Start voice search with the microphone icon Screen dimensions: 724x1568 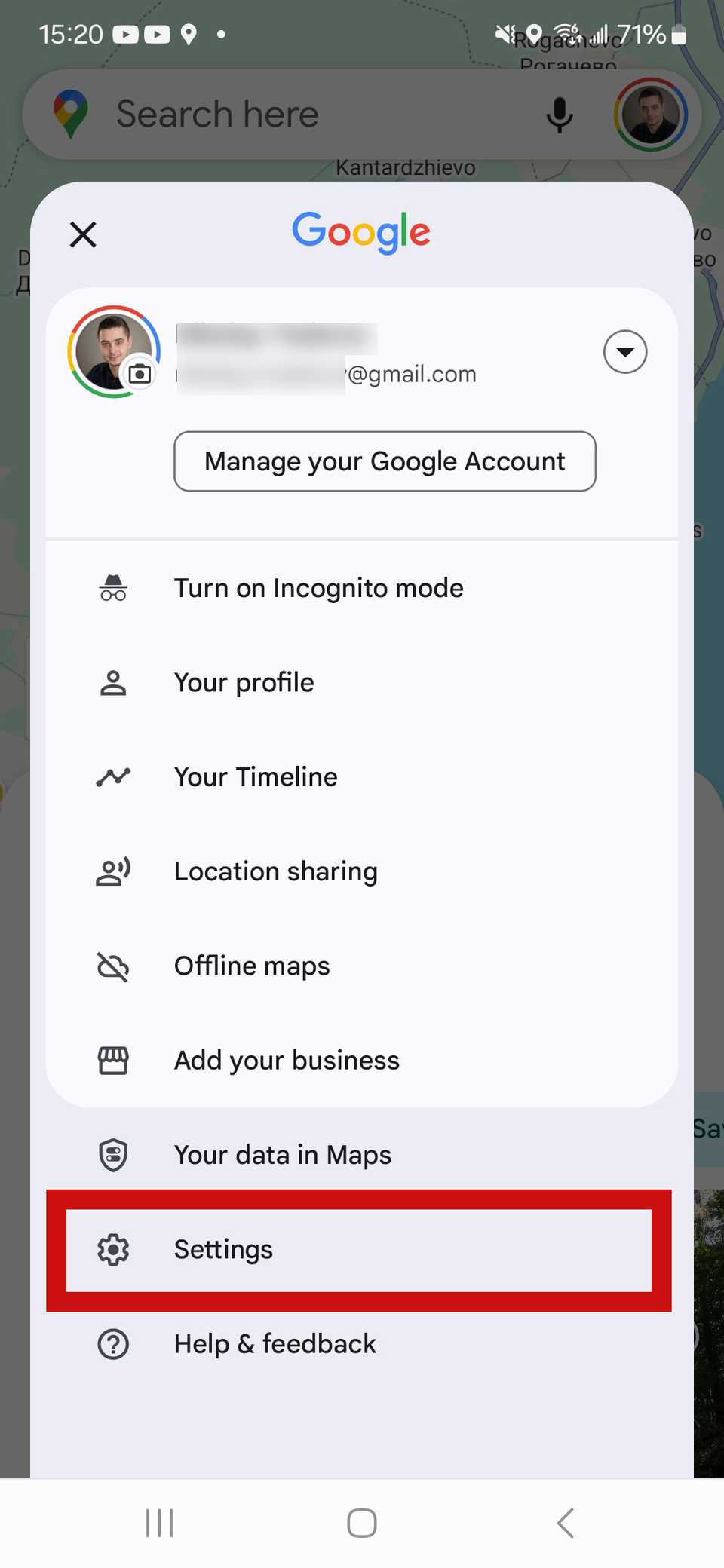[560, 114]
